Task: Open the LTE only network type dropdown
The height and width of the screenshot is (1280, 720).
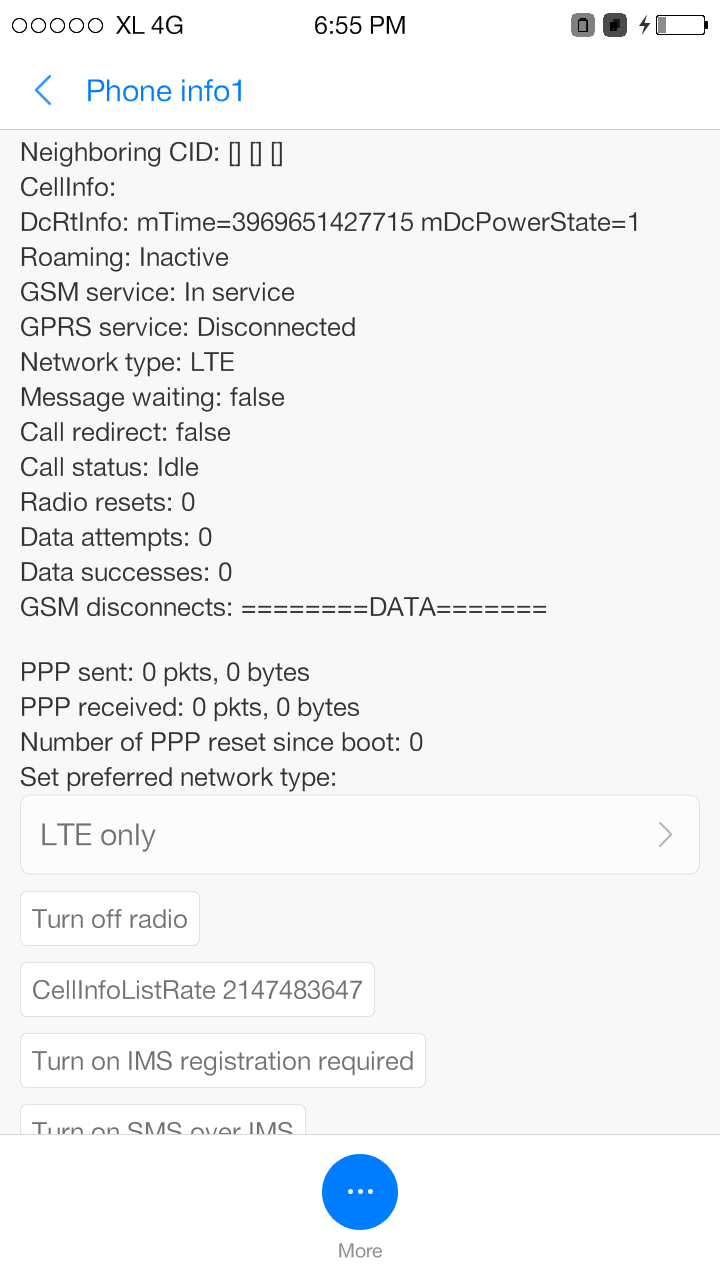Action: 360,835
